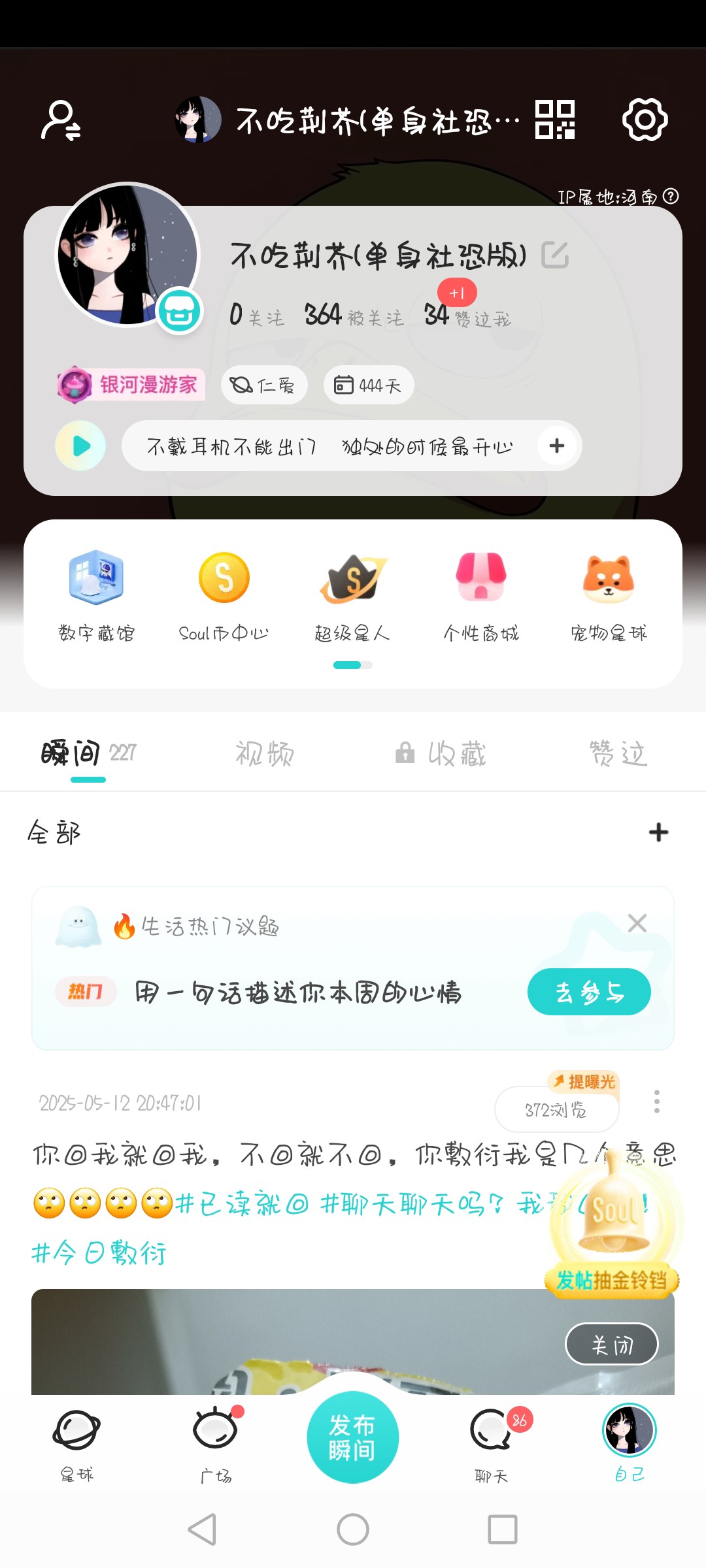
Task: Edit the profile nickname
Action: [555, 255]
